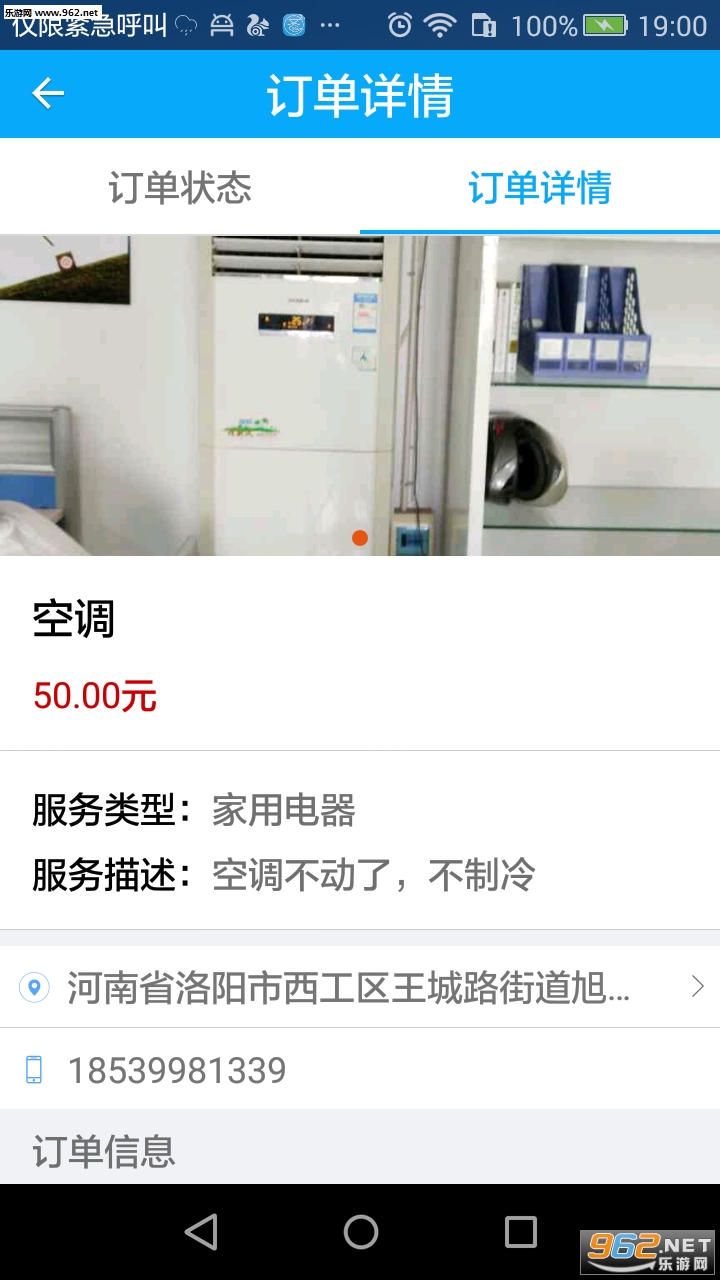Open the system recent apps button

520,1232
